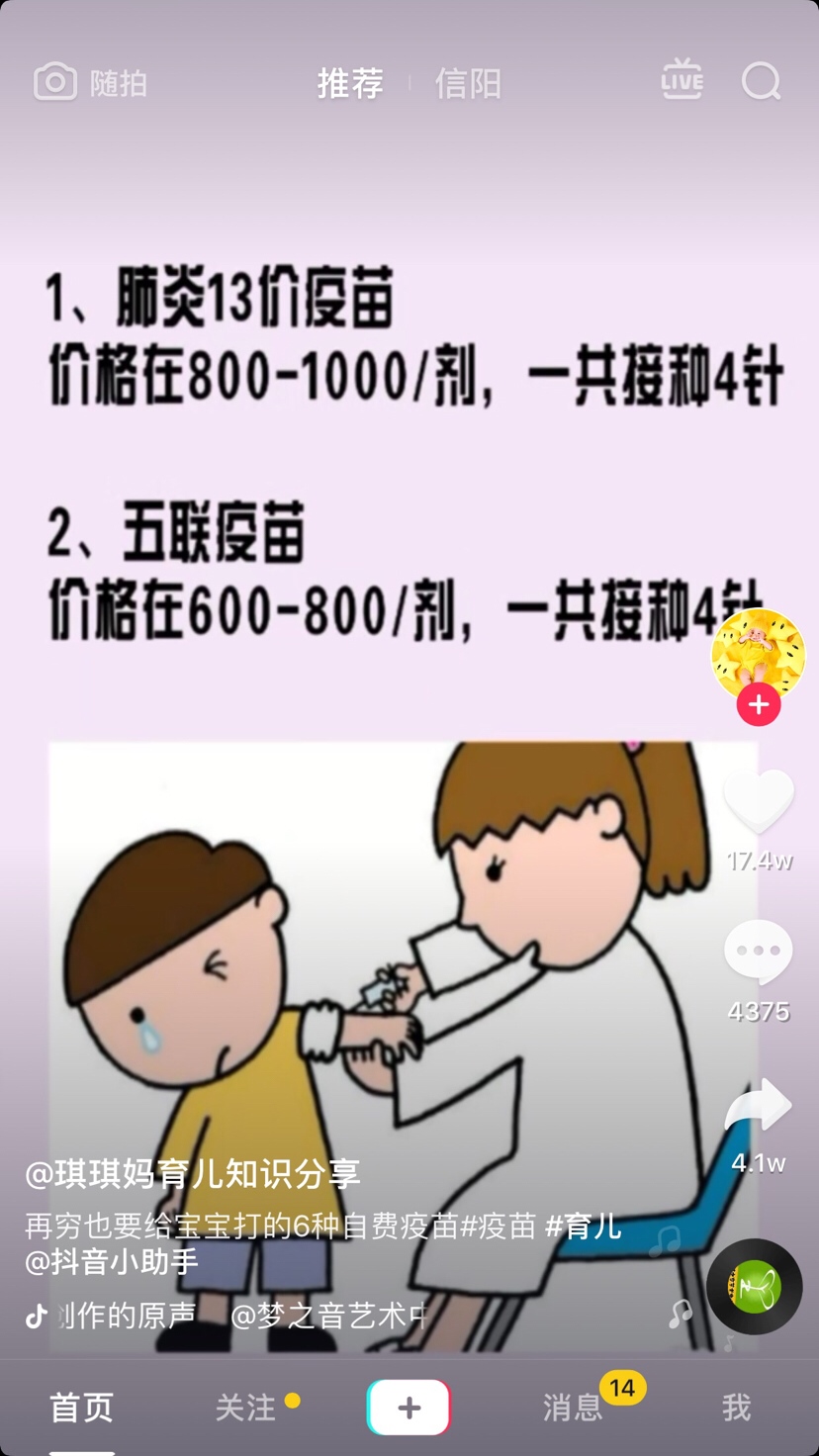Open @琪琪妈育儿知识分享 username link
This screenshot has width=819, height=1456.
click(193, 1174)
